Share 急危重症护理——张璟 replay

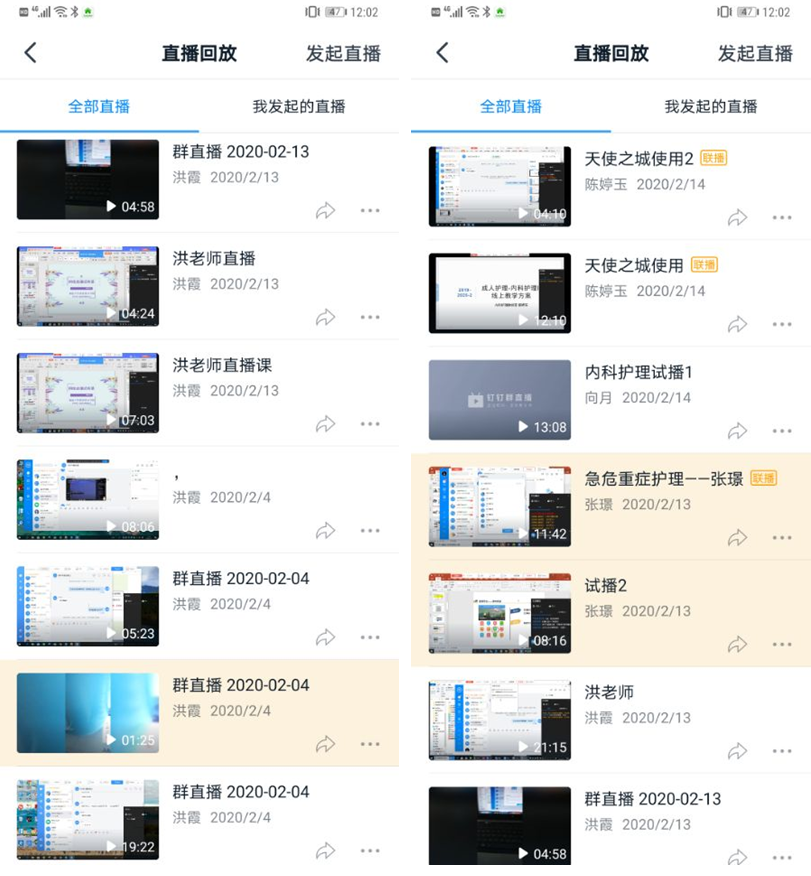coord(737,538)
